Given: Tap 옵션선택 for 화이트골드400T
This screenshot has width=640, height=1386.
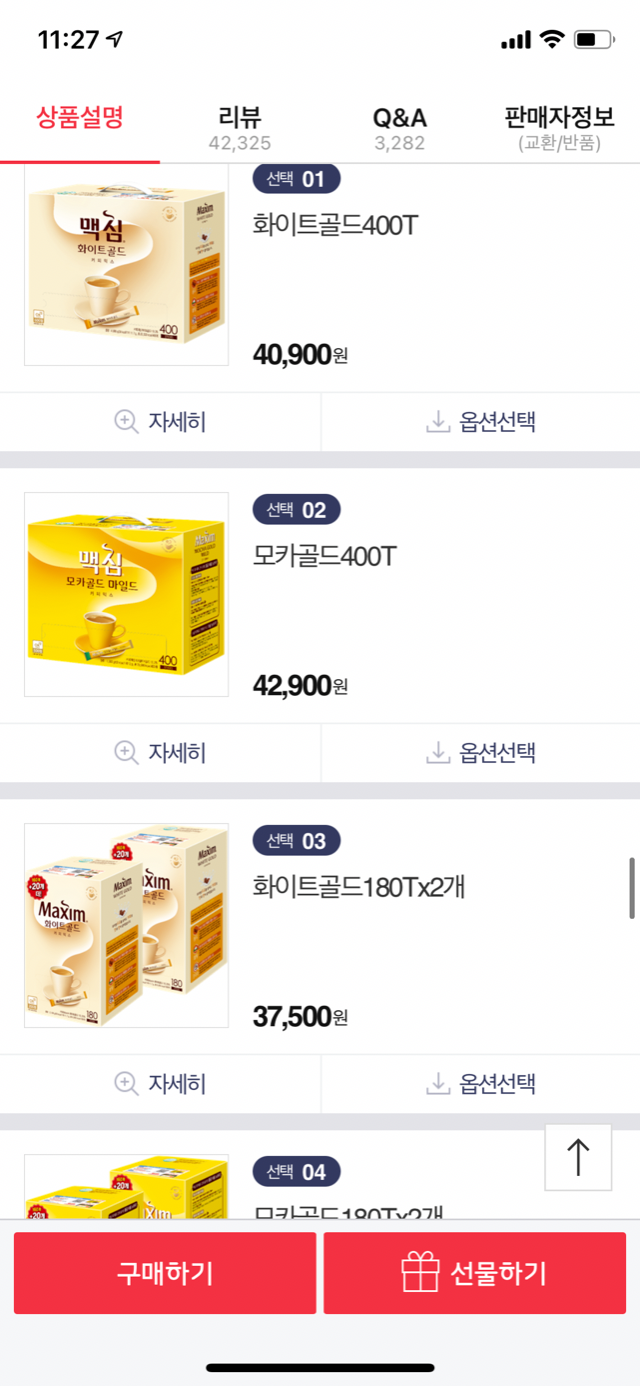Looking at the screenshot, I should (481, 422).
